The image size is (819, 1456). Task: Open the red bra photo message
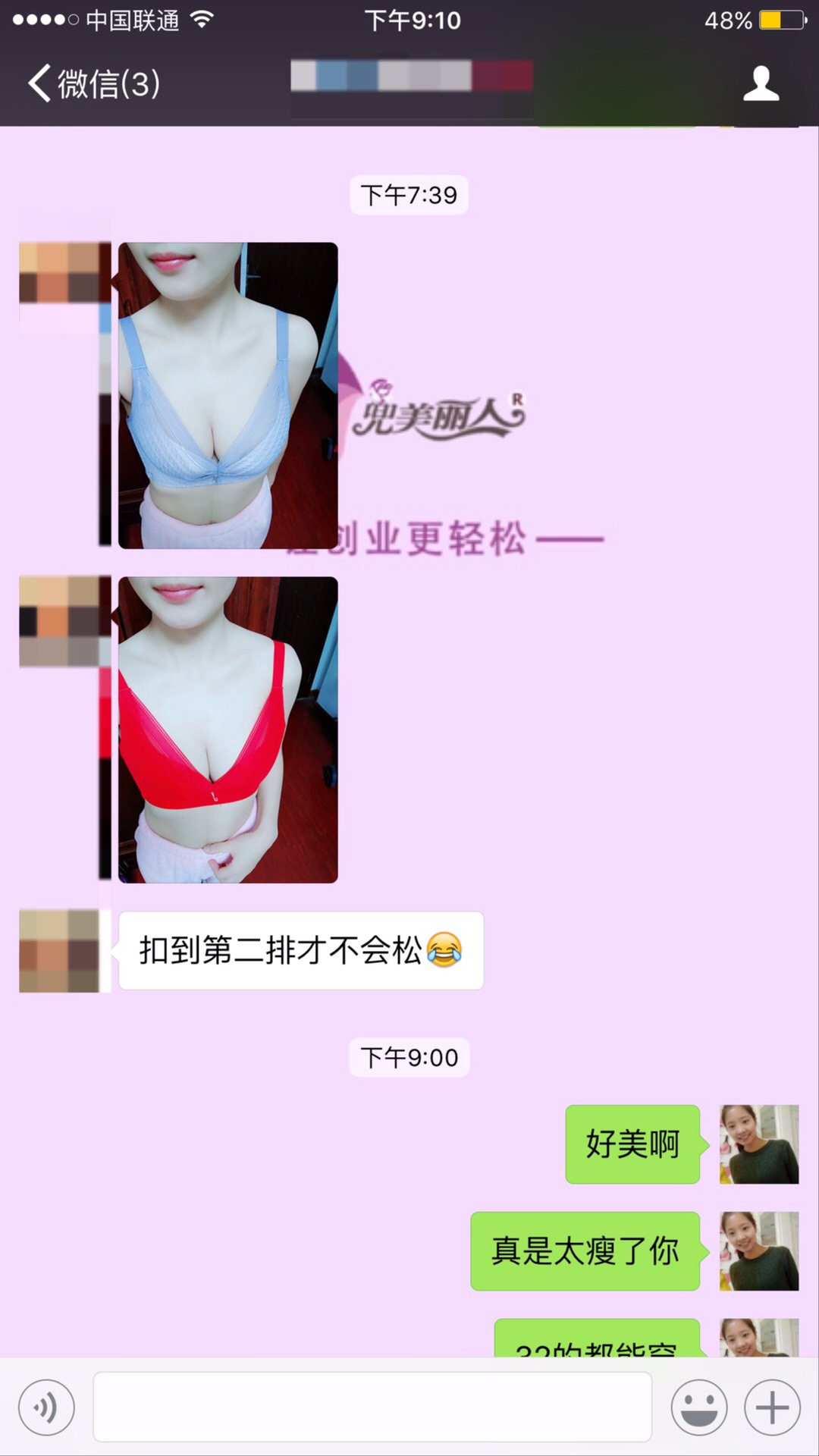point(227,730)
